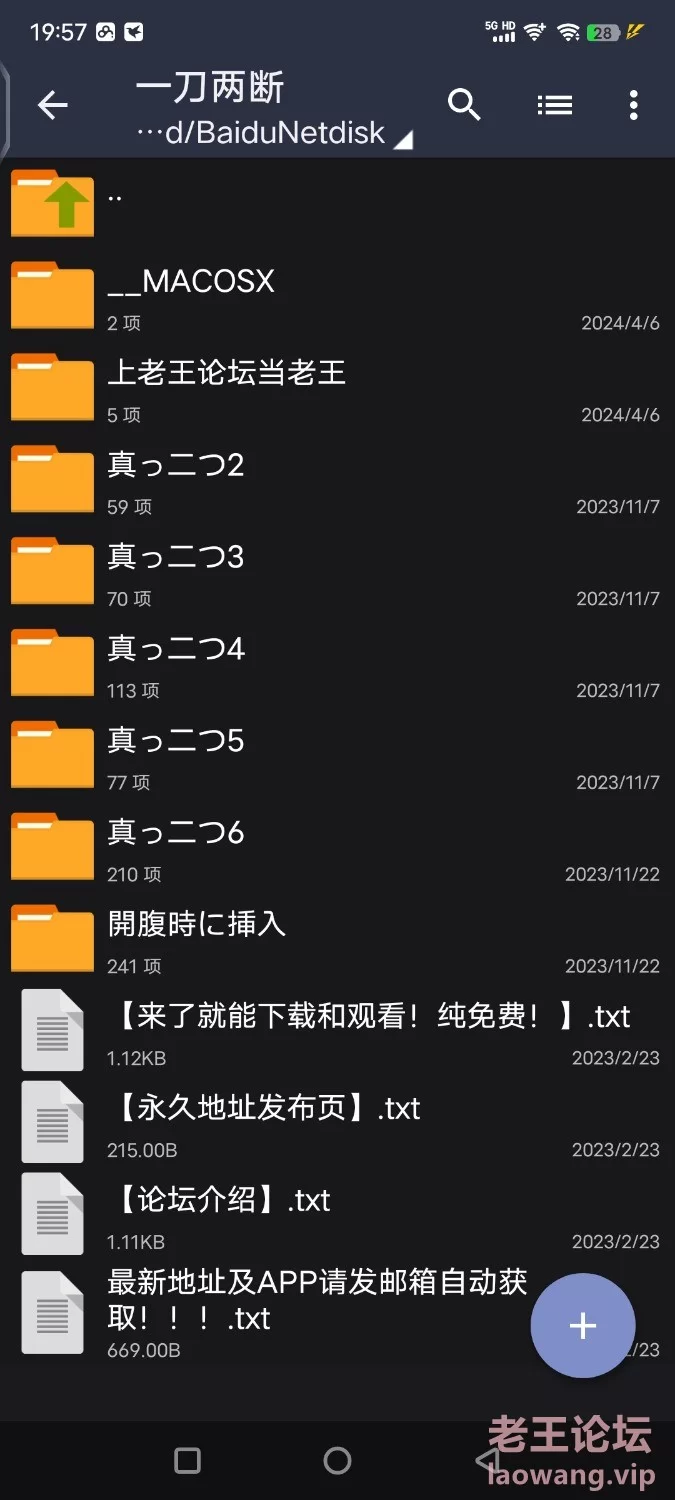
Task: Open the search icon
Action: tap(464, 104)
